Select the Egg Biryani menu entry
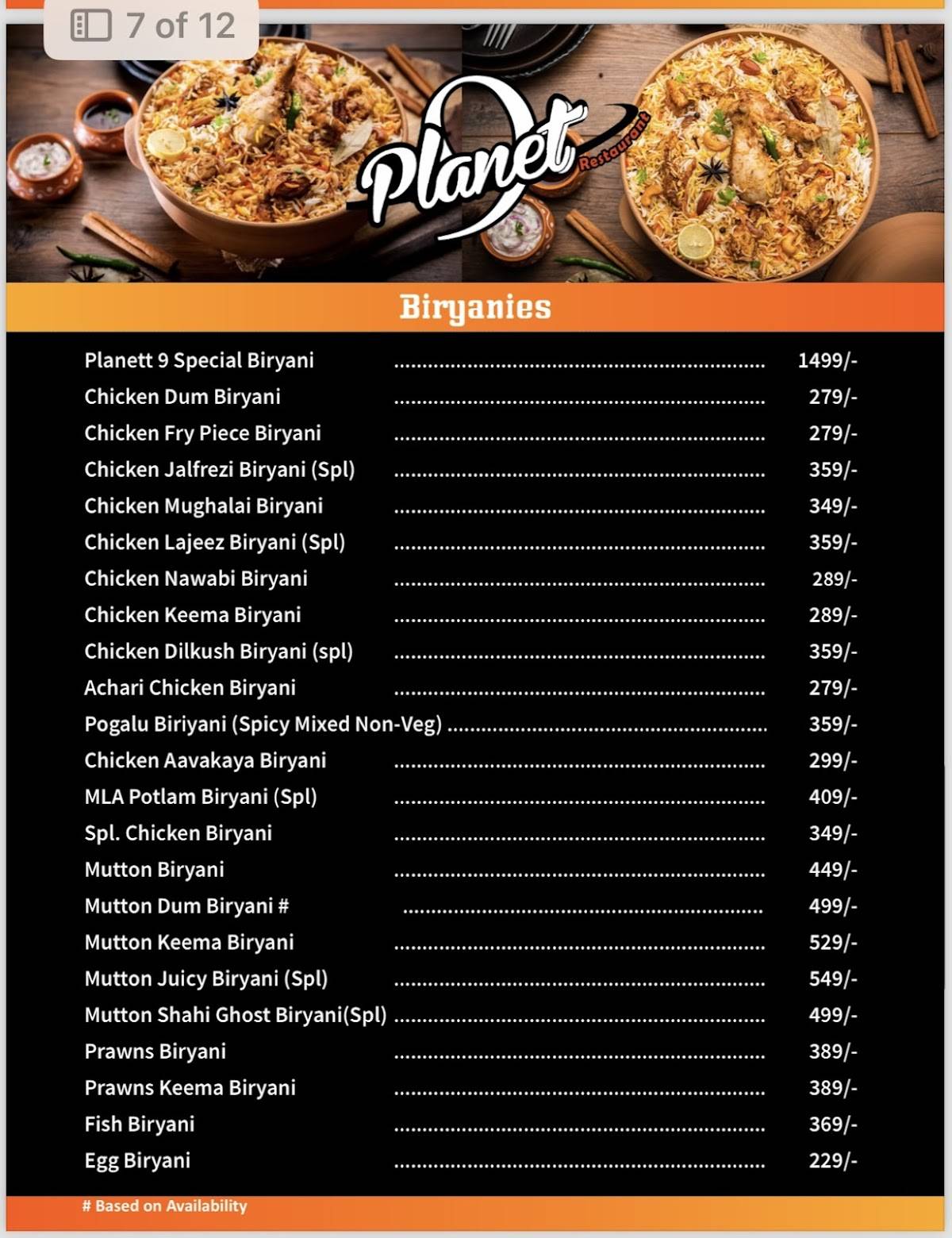The width and height of the screenshot is (952, 1238). [136, 1159]
